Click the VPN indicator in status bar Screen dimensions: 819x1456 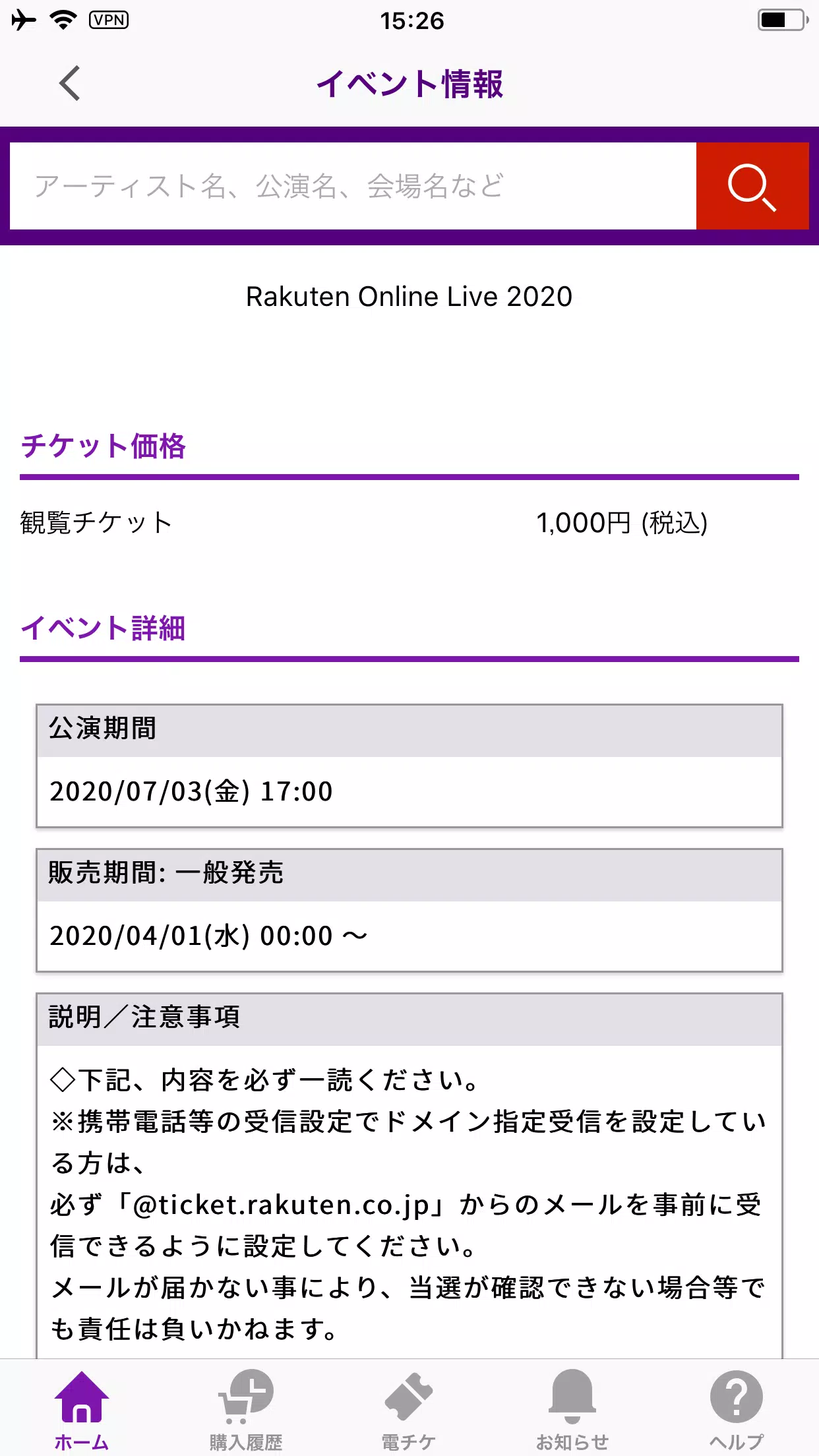(x=107, y=20)
